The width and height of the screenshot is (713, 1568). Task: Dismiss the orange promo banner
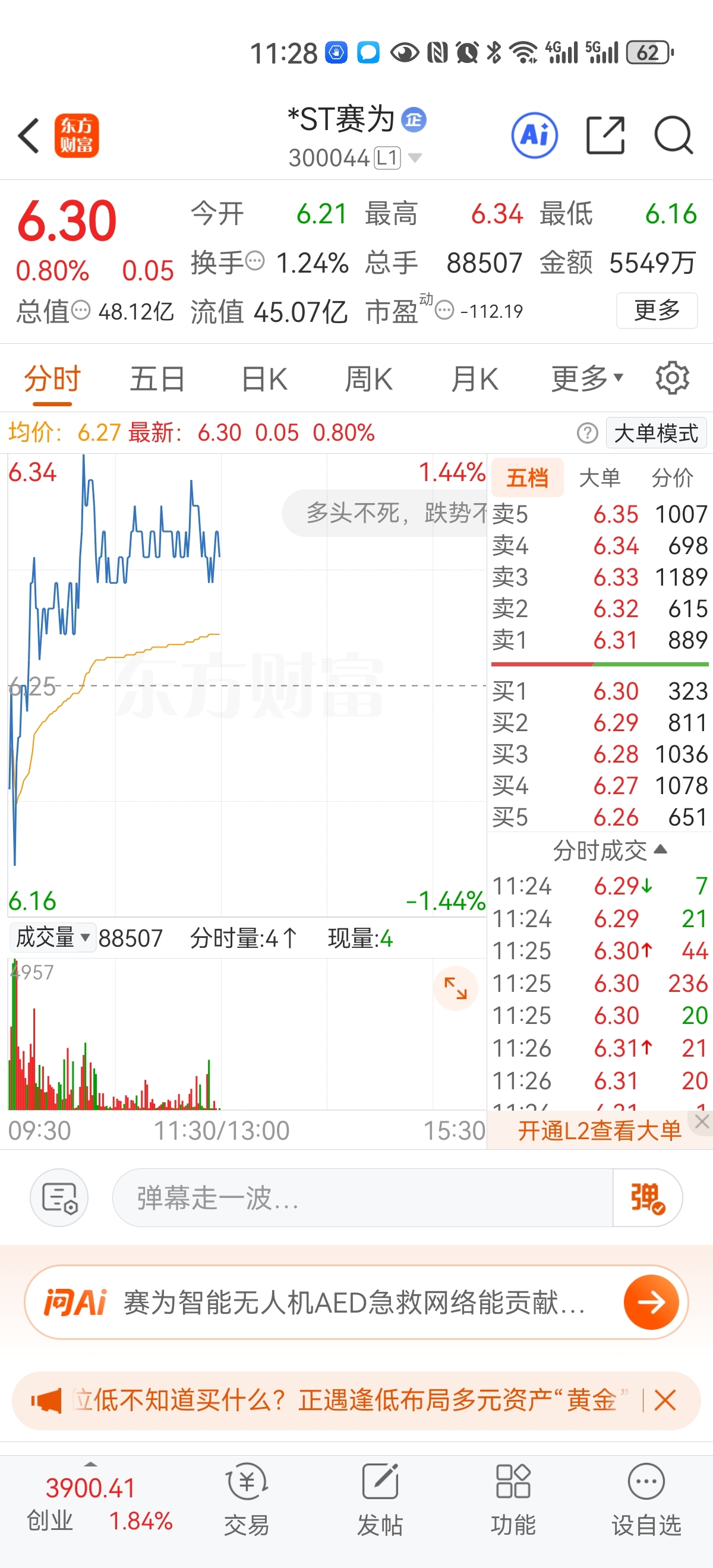(x=665, y=1401)
